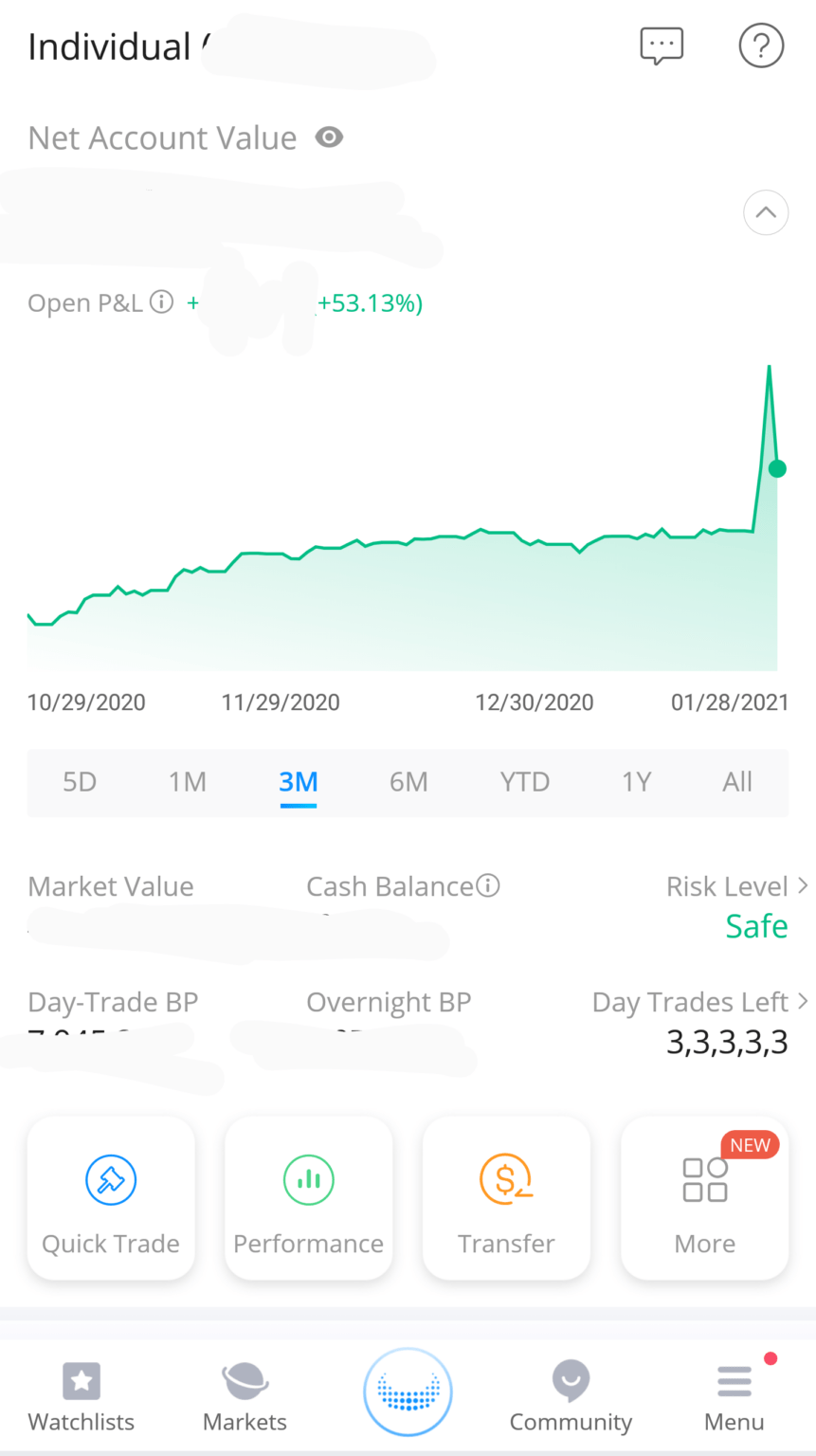Open Cash Balance info
Image resolution: width=816 pixels, height=1456 pixels.
(488, 885)
